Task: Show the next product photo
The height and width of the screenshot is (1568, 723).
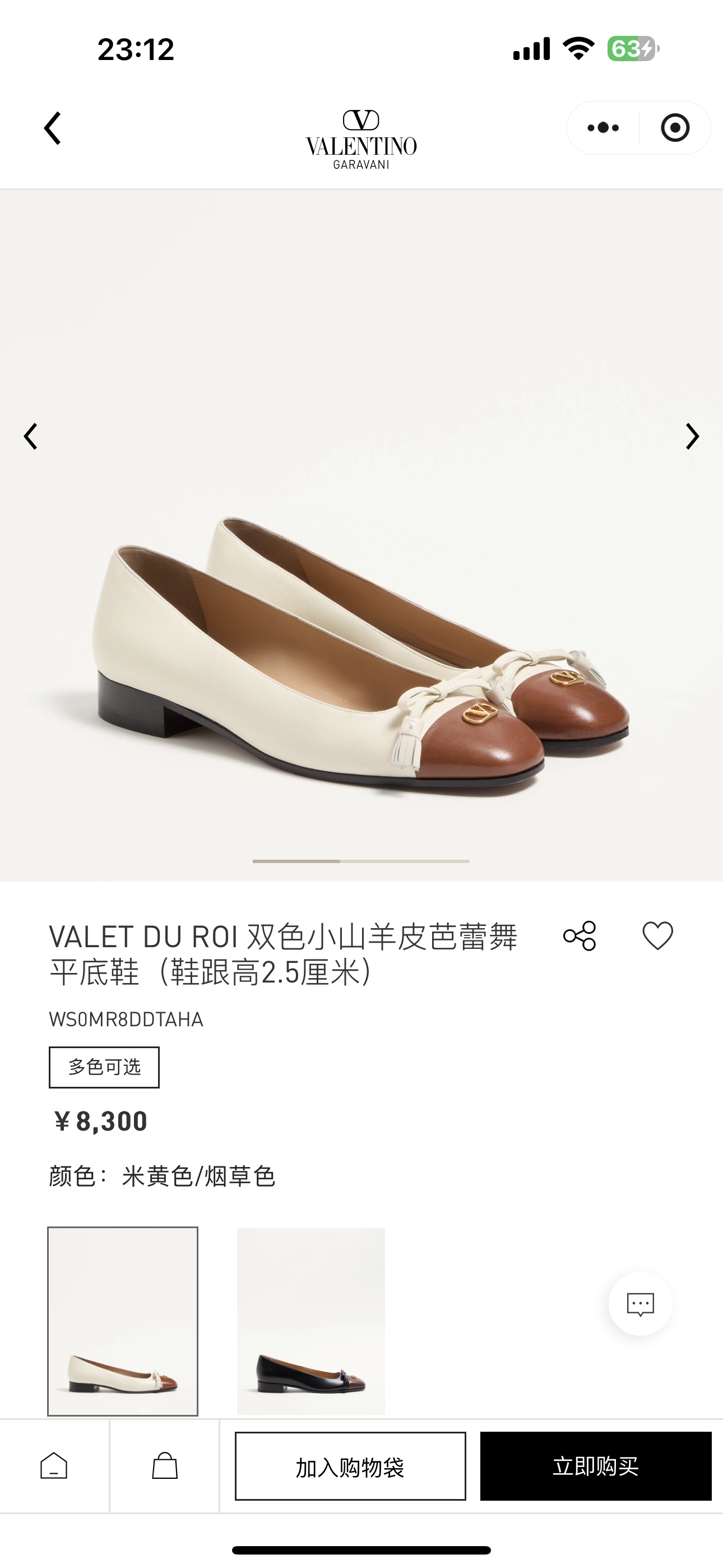Action: [692, 436]
